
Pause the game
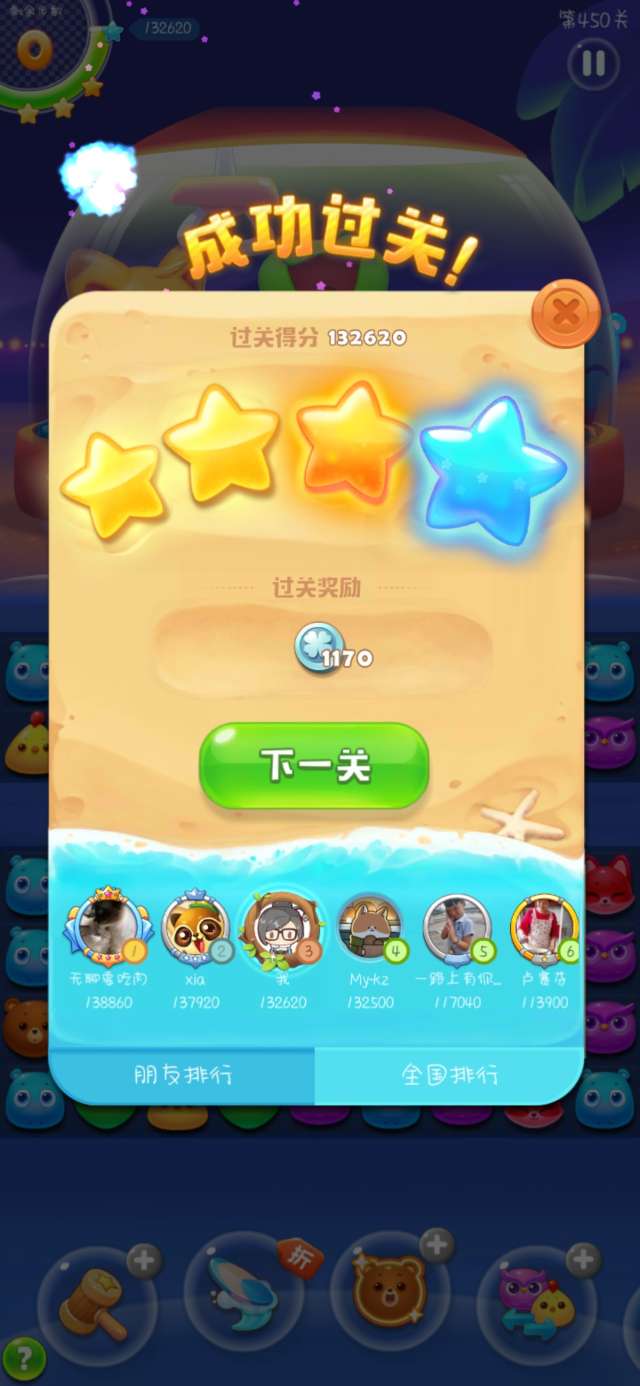[593, 64]
